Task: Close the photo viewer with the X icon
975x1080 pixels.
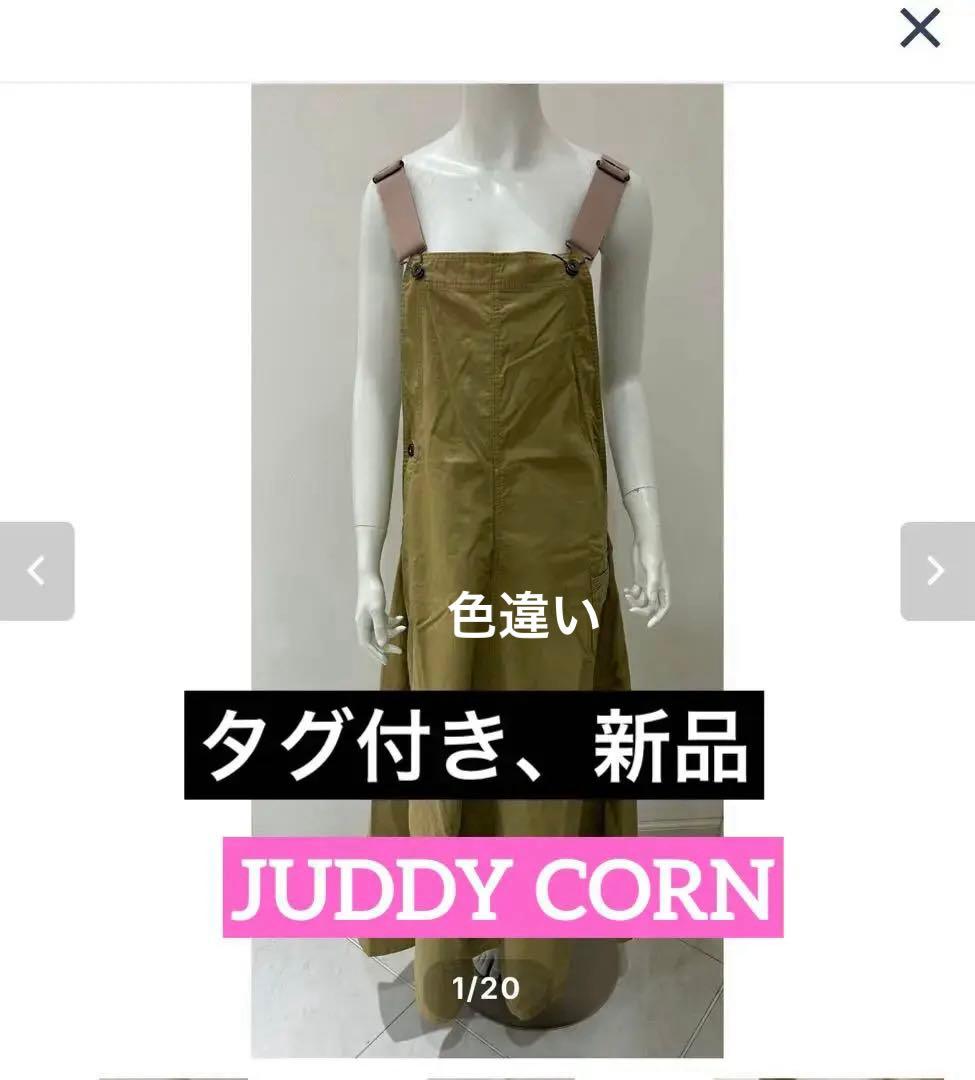Action: click(918, 28)
